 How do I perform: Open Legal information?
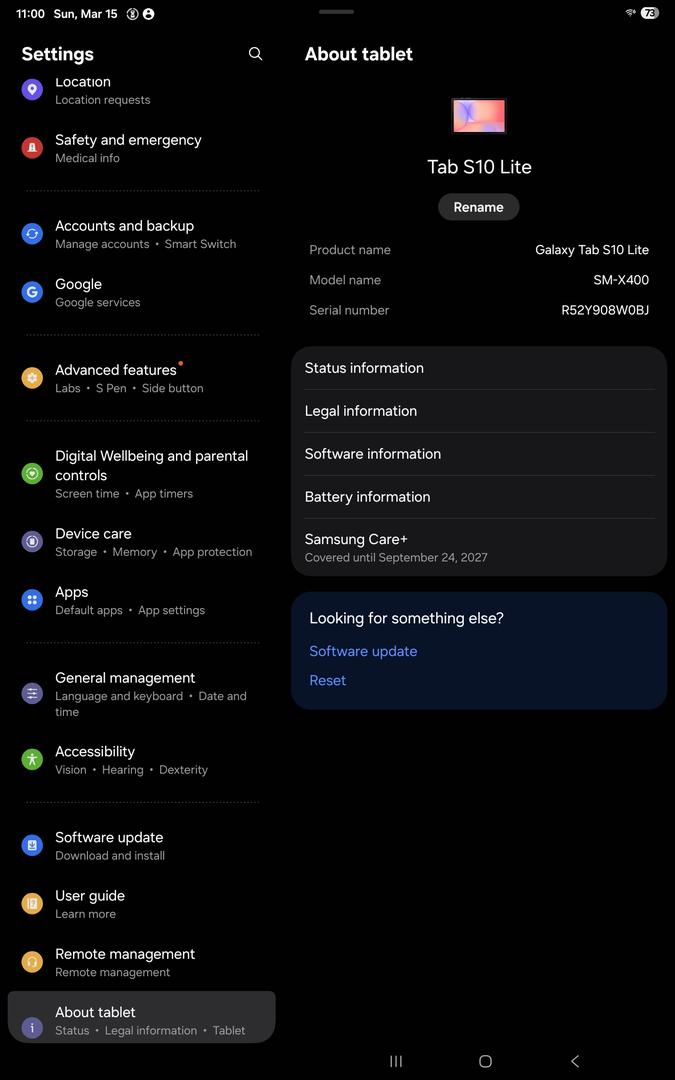[478, 411]
